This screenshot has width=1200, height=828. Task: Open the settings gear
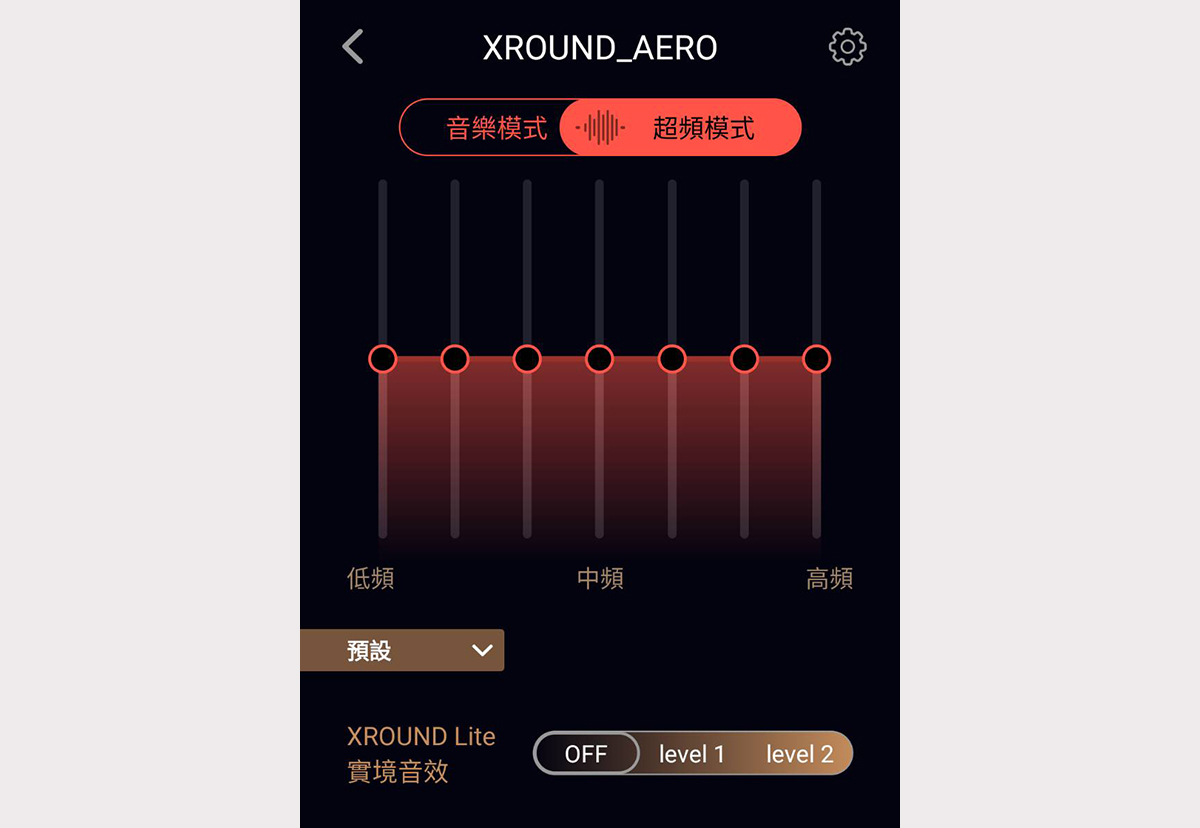pos(847,47)
